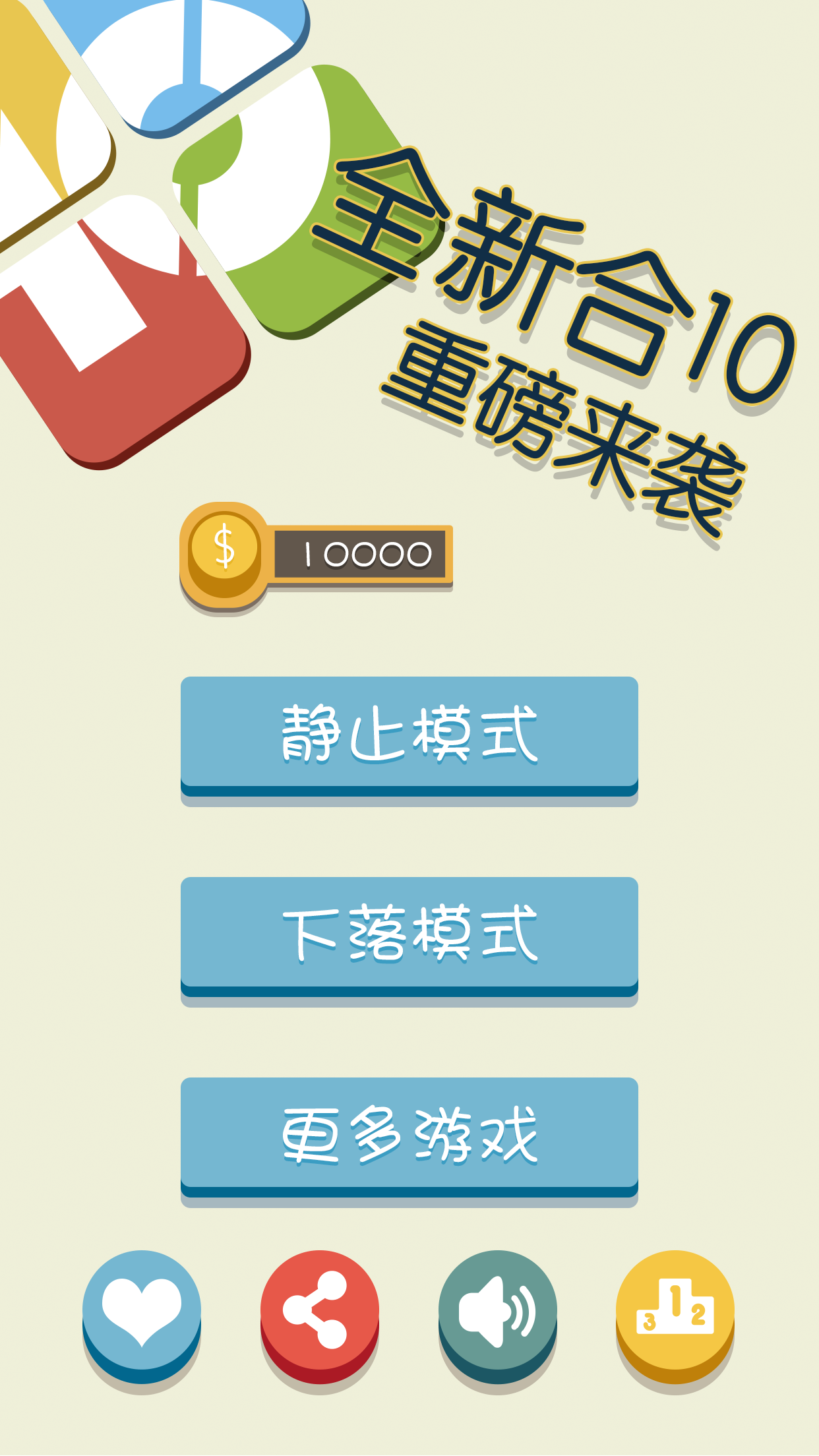
Task: Tap the gold coin balance
Action: 317,555
